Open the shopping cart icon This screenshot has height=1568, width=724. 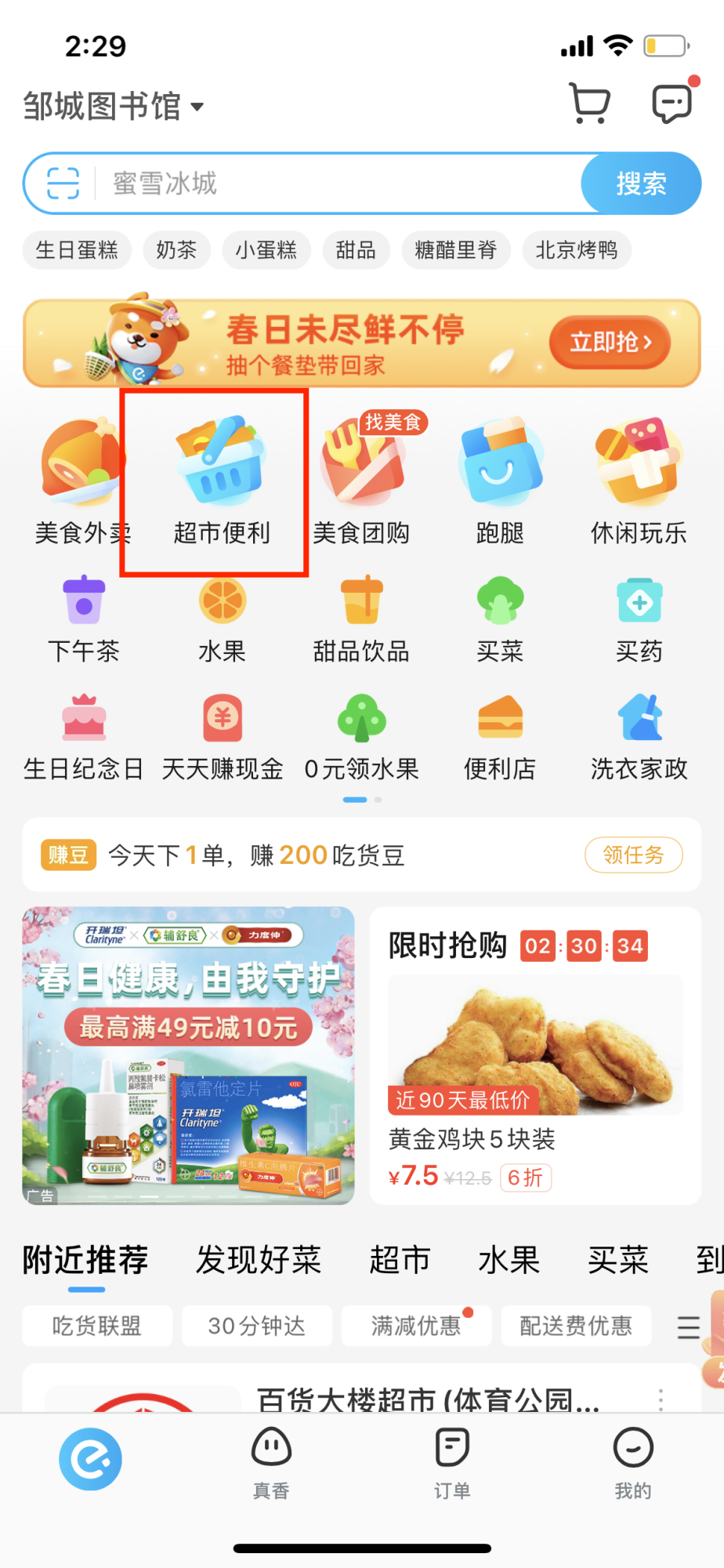(x=589, y=103)
